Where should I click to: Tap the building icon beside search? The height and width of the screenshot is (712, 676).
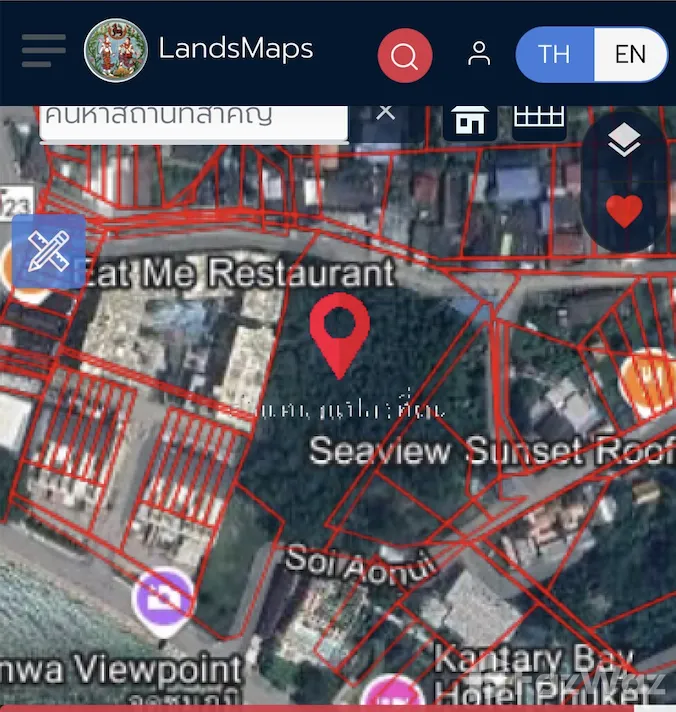[469, 120]
